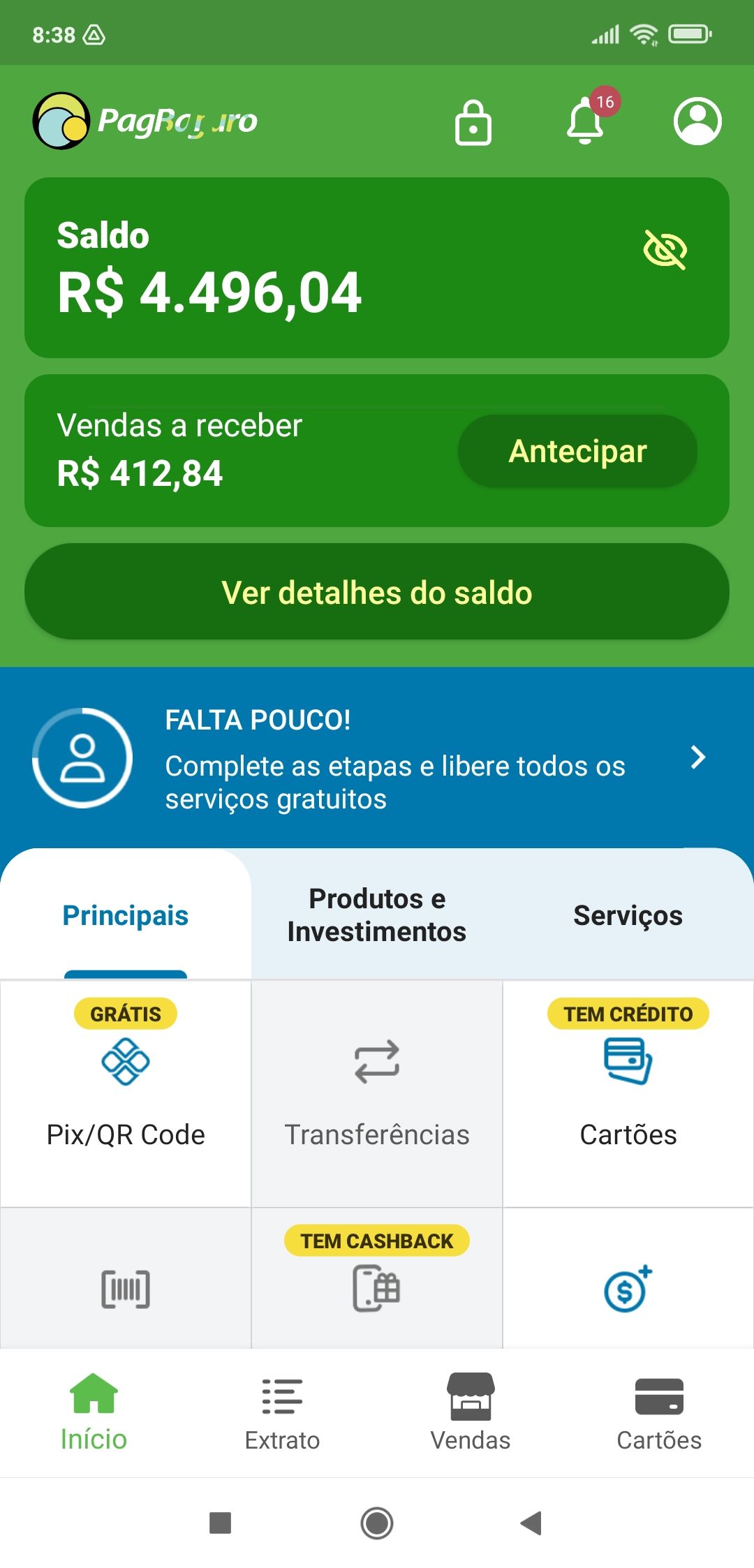The width and height of the screenshot is (754, 1568).
Task: Open the user profile icon
Action: (x=697, y=121)
